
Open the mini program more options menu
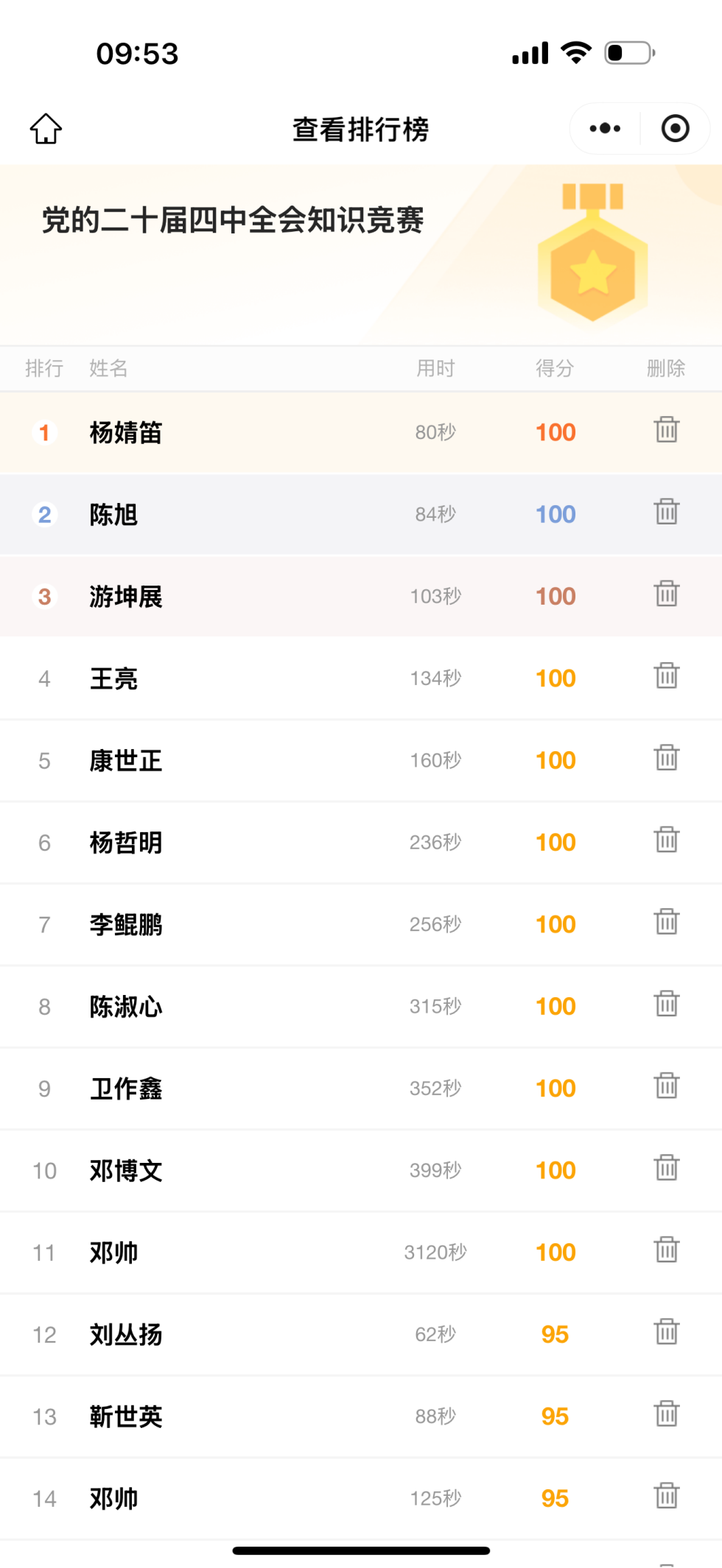pos(605,128)
